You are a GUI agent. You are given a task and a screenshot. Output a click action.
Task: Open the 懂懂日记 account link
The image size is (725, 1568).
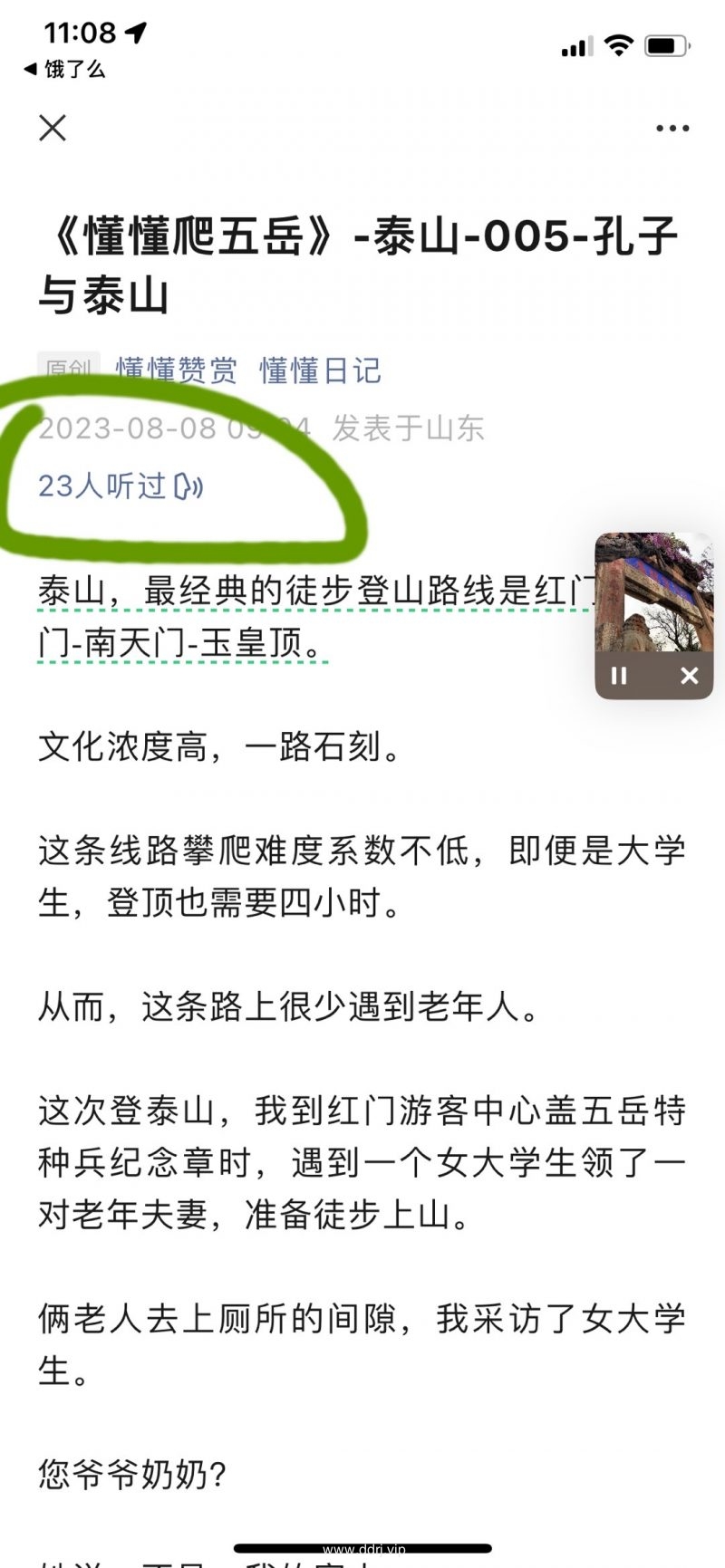[x=320, y=370]
